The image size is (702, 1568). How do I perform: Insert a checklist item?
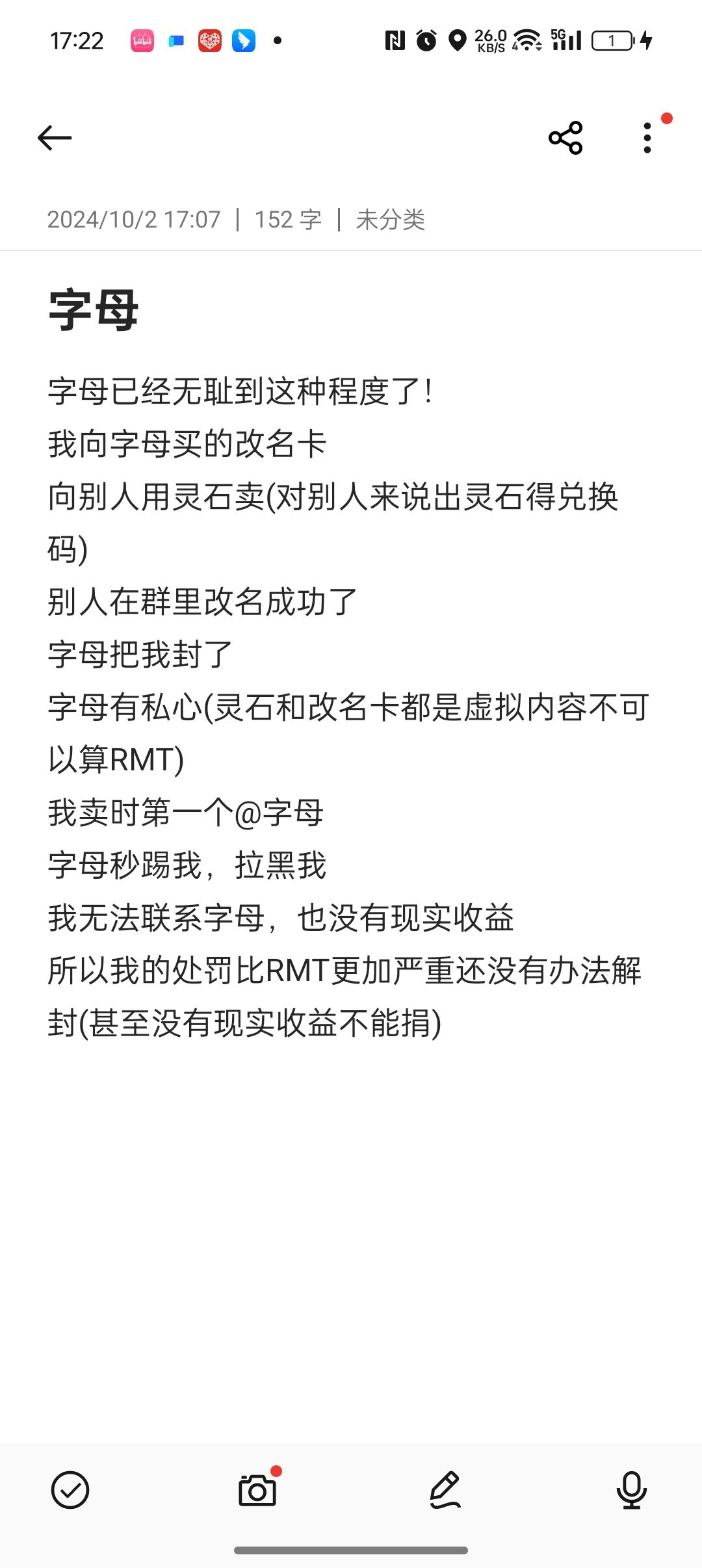click(x=70, y=1490)
